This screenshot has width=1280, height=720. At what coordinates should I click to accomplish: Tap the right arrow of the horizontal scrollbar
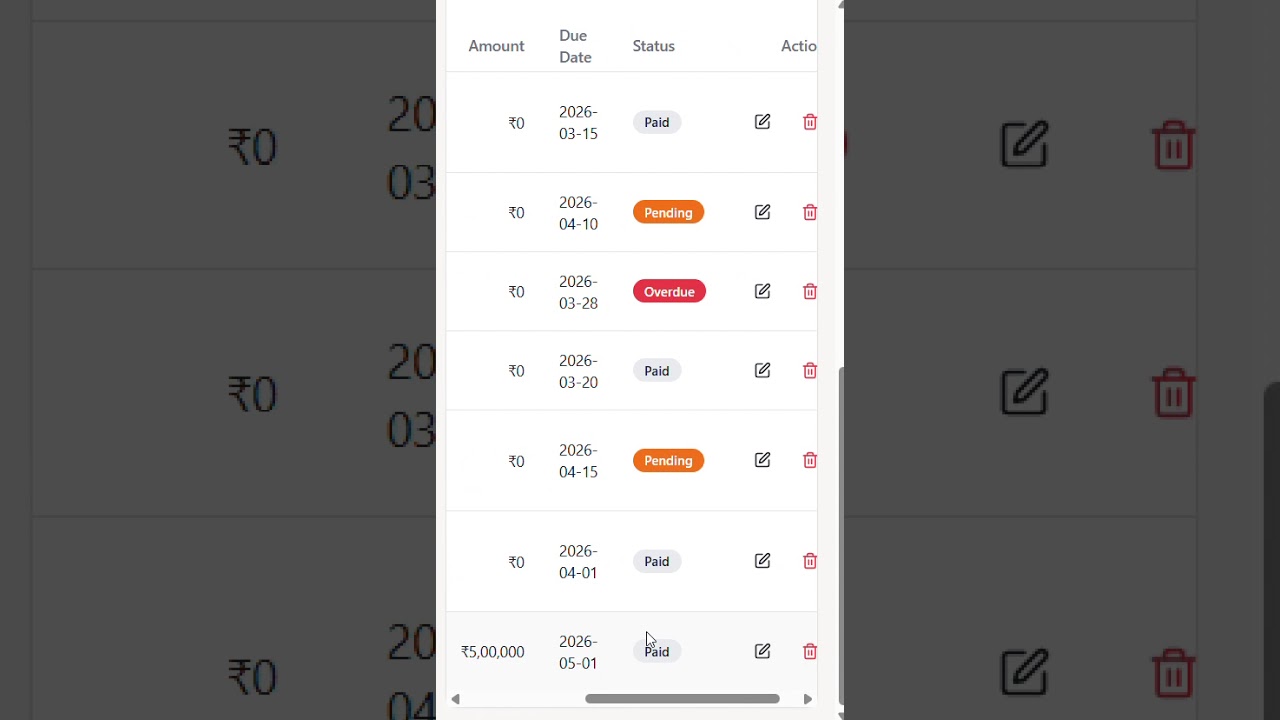click(807, 699)
